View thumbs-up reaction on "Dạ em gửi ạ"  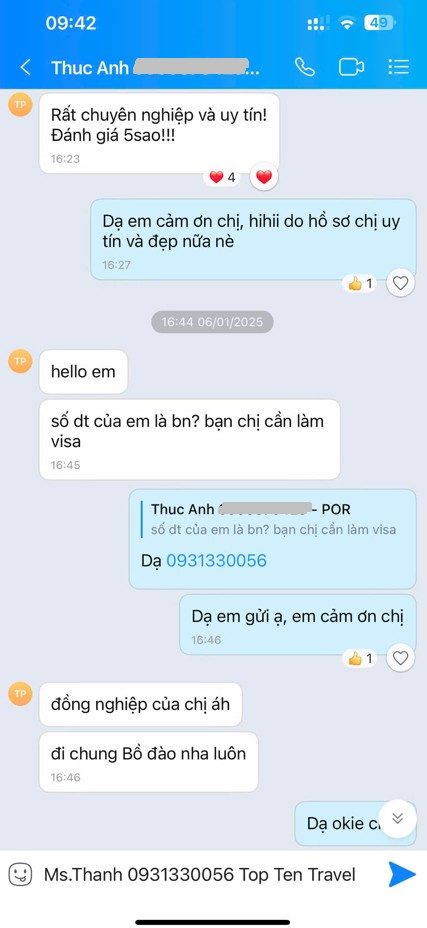click(x=360, y=658)
